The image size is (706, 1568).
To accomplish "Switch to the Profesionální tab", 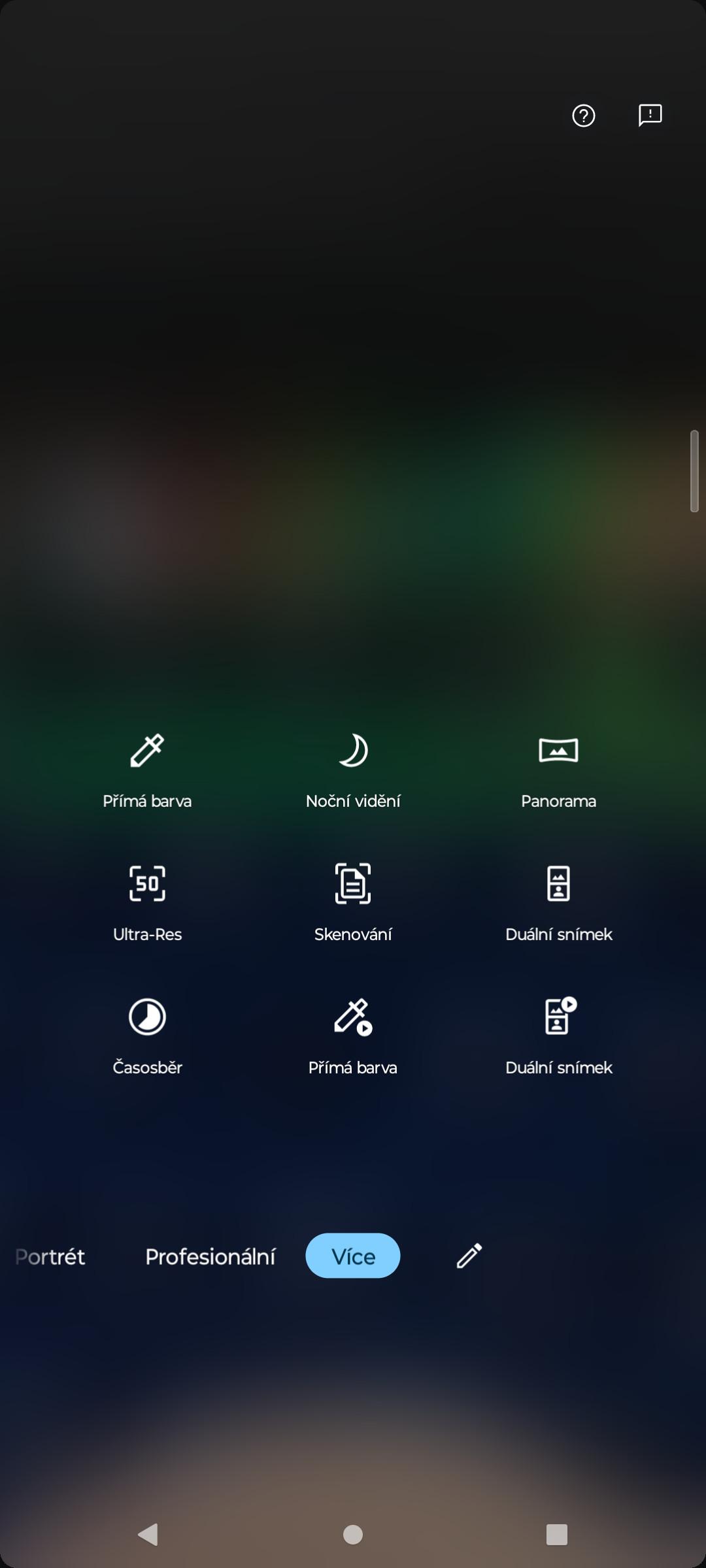I will click(x=210, y=1256).
